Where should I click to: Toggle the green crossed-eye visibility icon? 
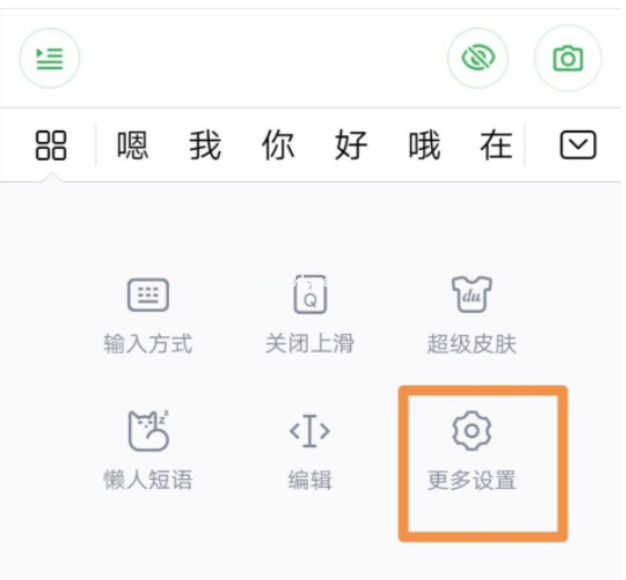[x=478, y=58]
